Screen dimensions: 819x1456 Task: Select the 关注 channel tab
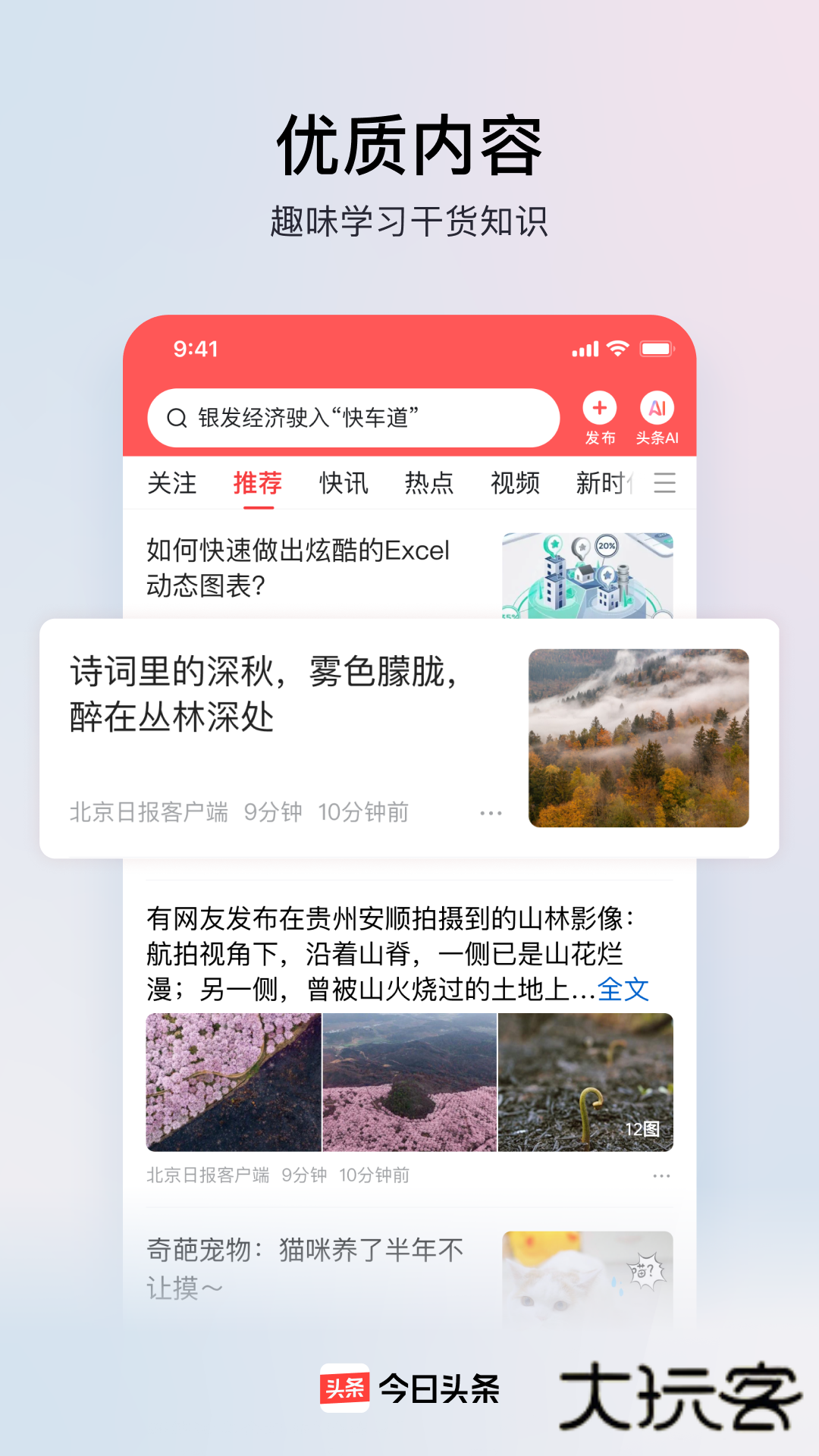pos(172,483)
